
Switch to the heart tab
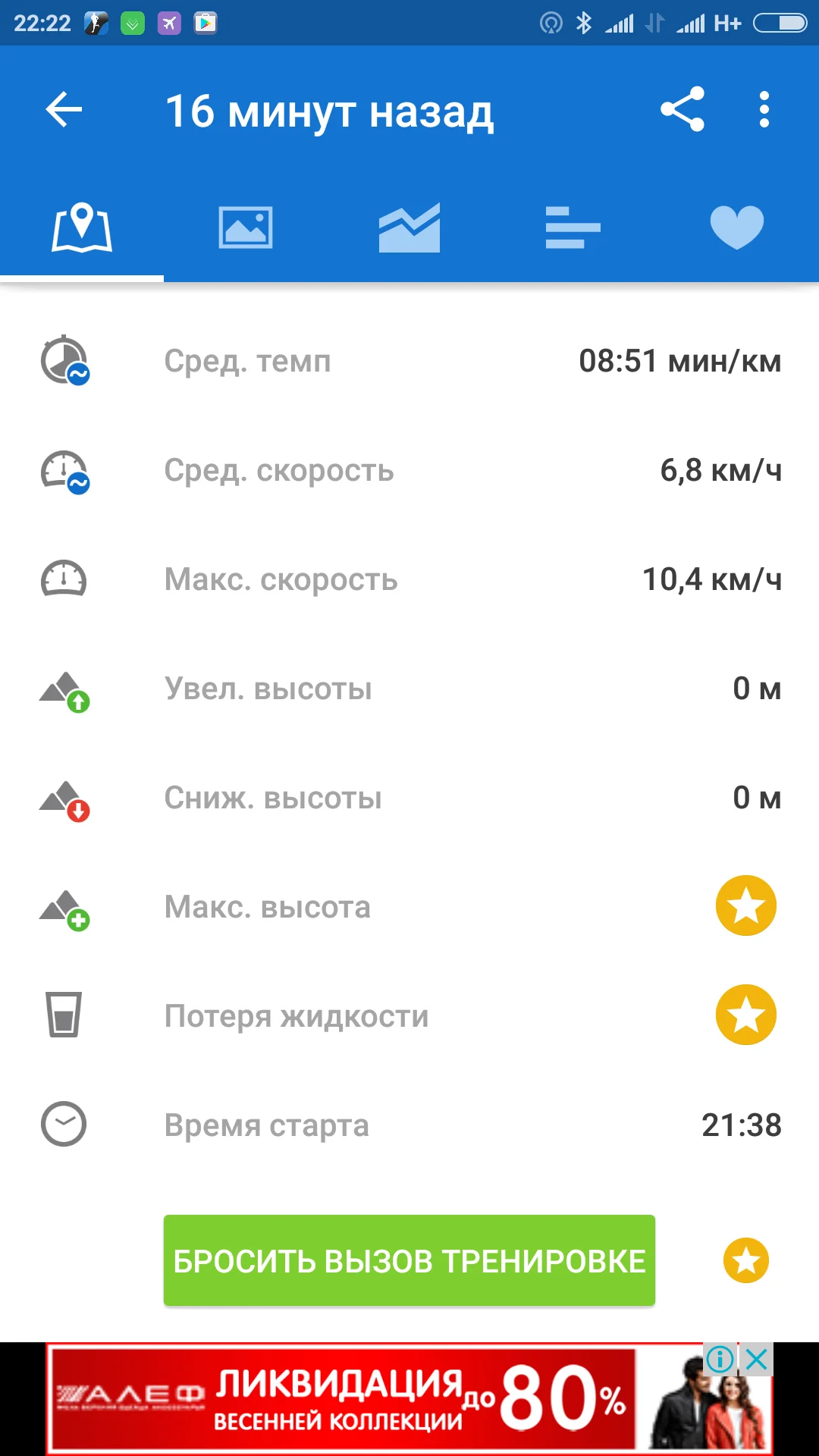(737, 227)
